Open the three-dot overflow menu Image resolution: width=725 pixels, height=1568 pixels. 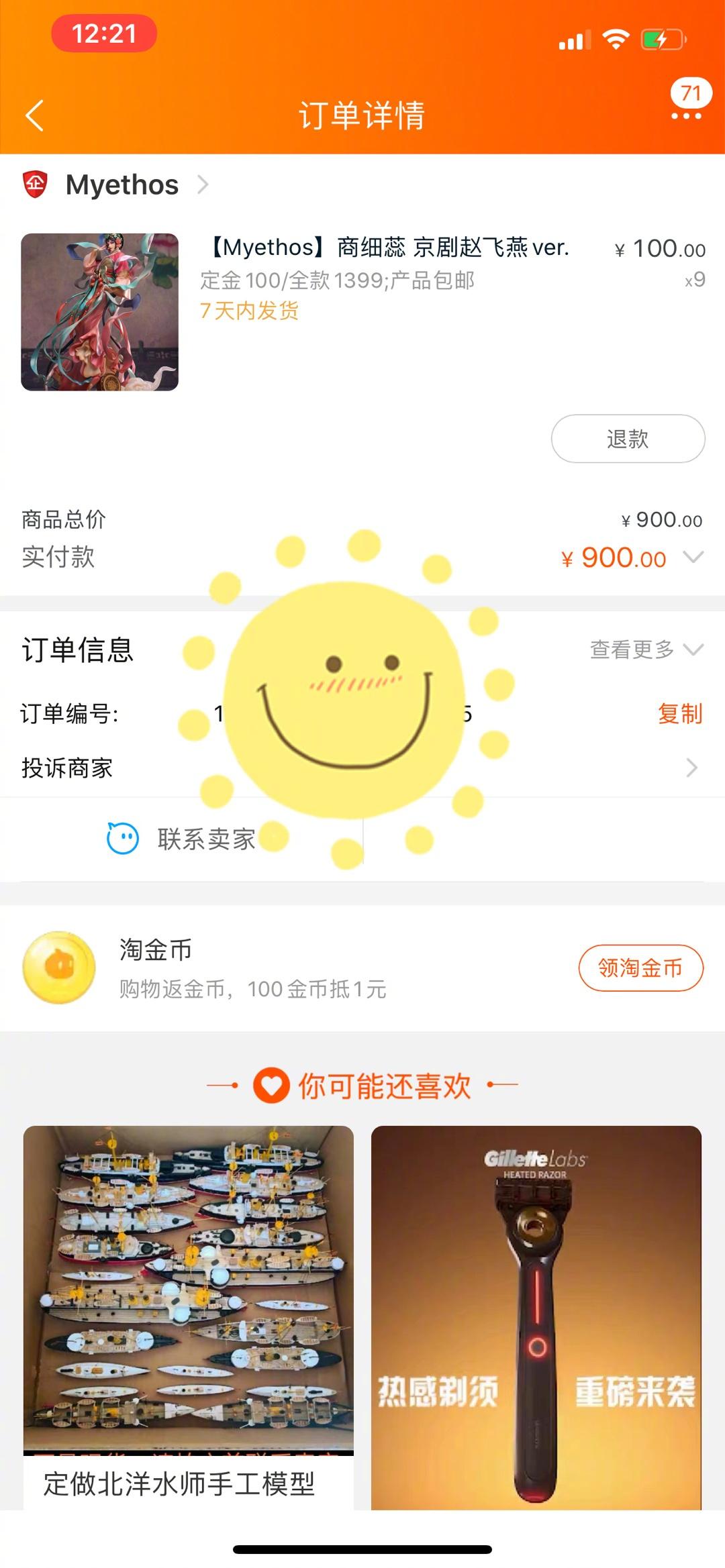tap(686, 115)
